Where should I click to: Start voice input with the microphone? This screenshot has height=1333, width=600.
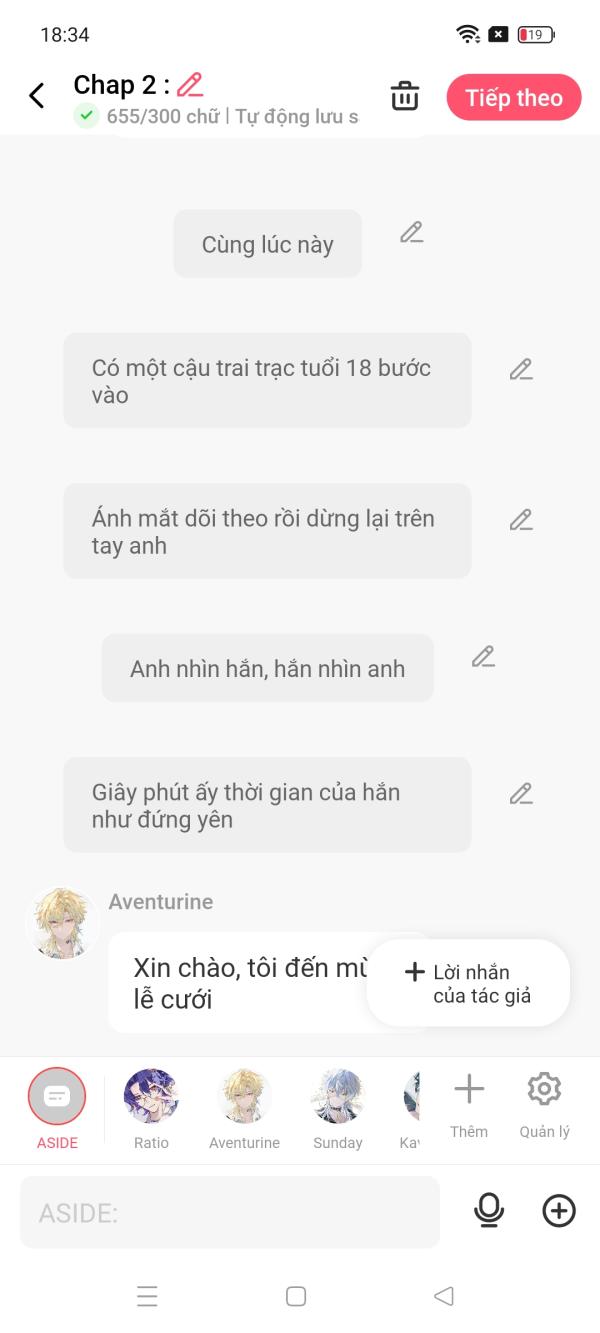point(488,1211)
